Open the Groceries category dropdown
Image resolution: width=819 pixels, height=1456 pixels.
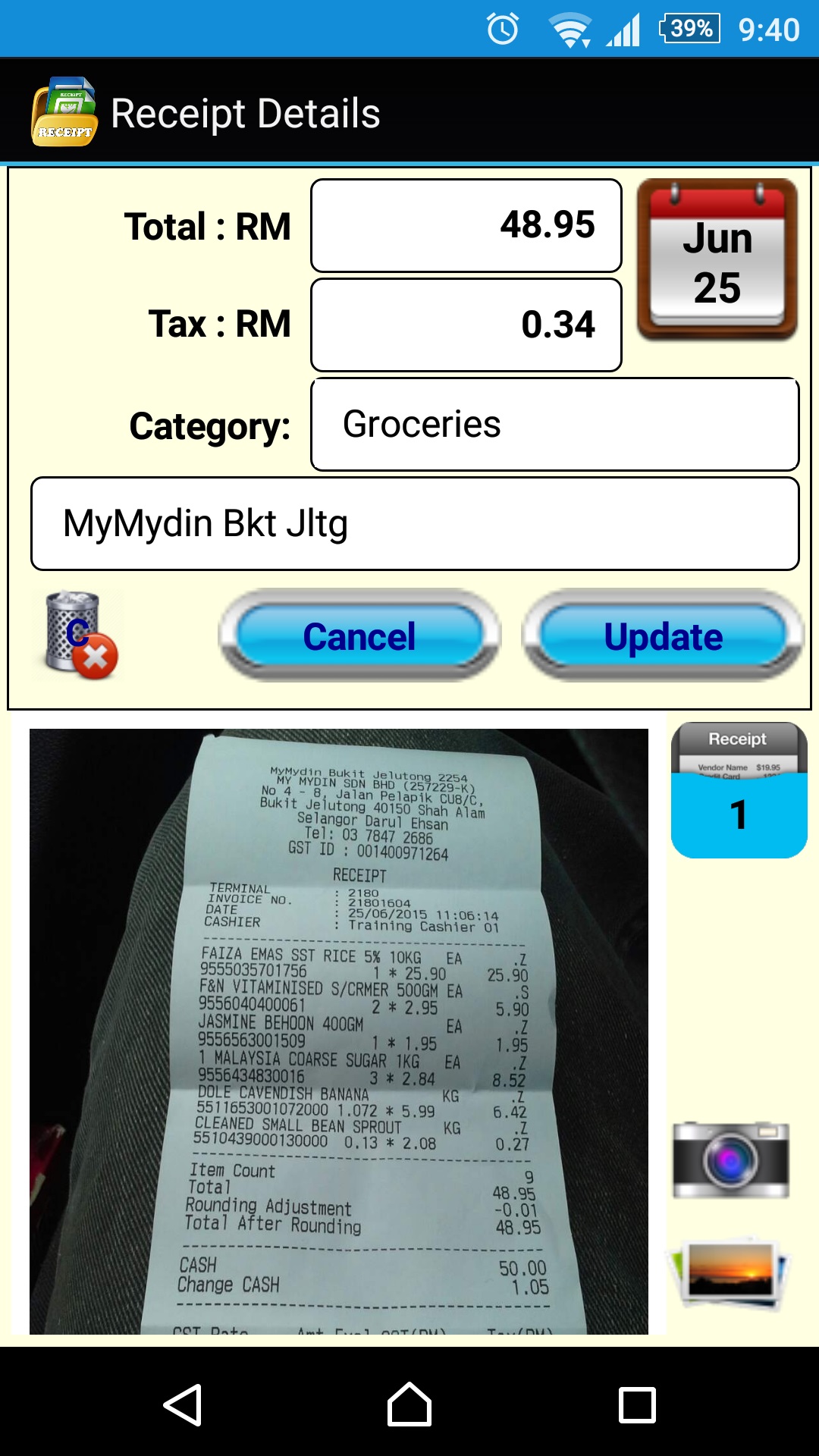[554, 424]
